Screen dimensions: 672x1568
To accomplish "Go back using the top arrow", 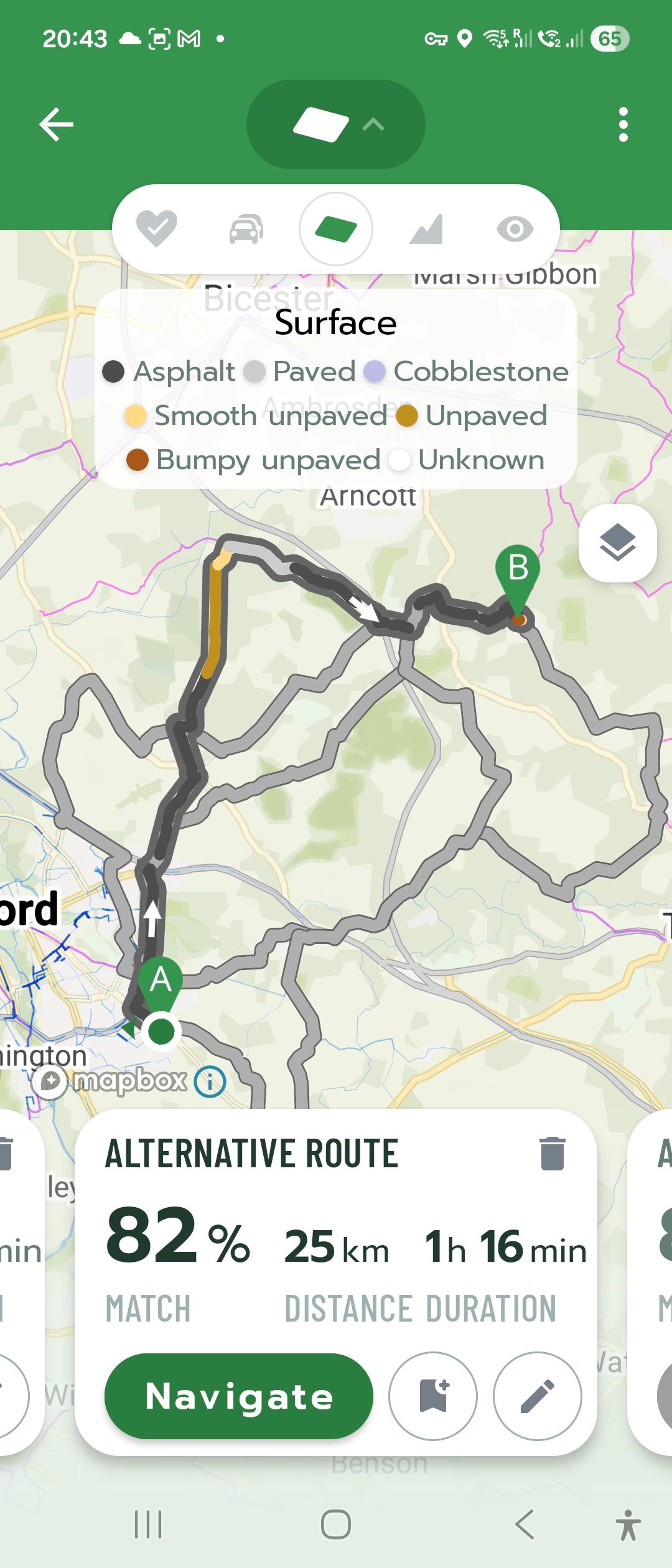I will tap(56, 124).
